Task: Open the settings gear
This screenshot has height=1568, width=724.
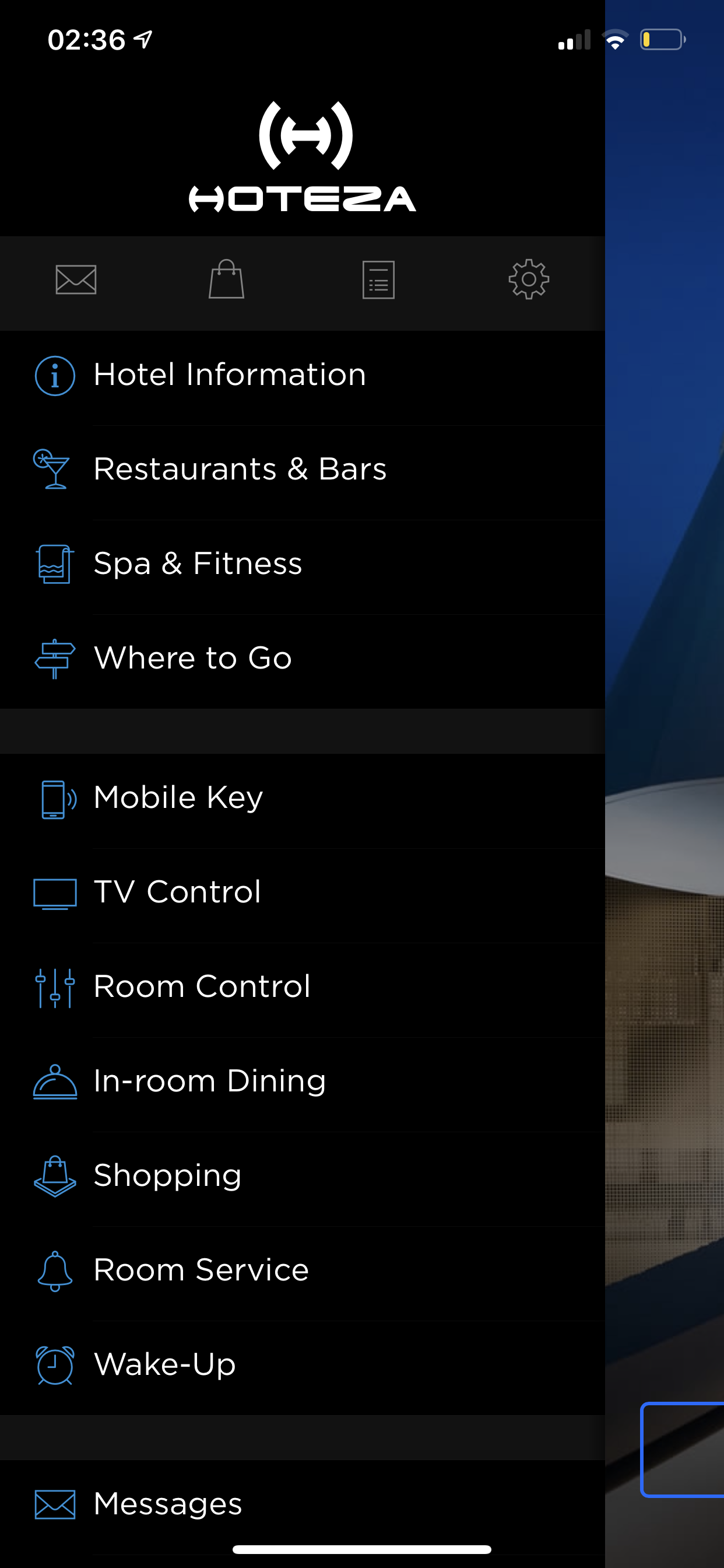Action: (529, 279)
